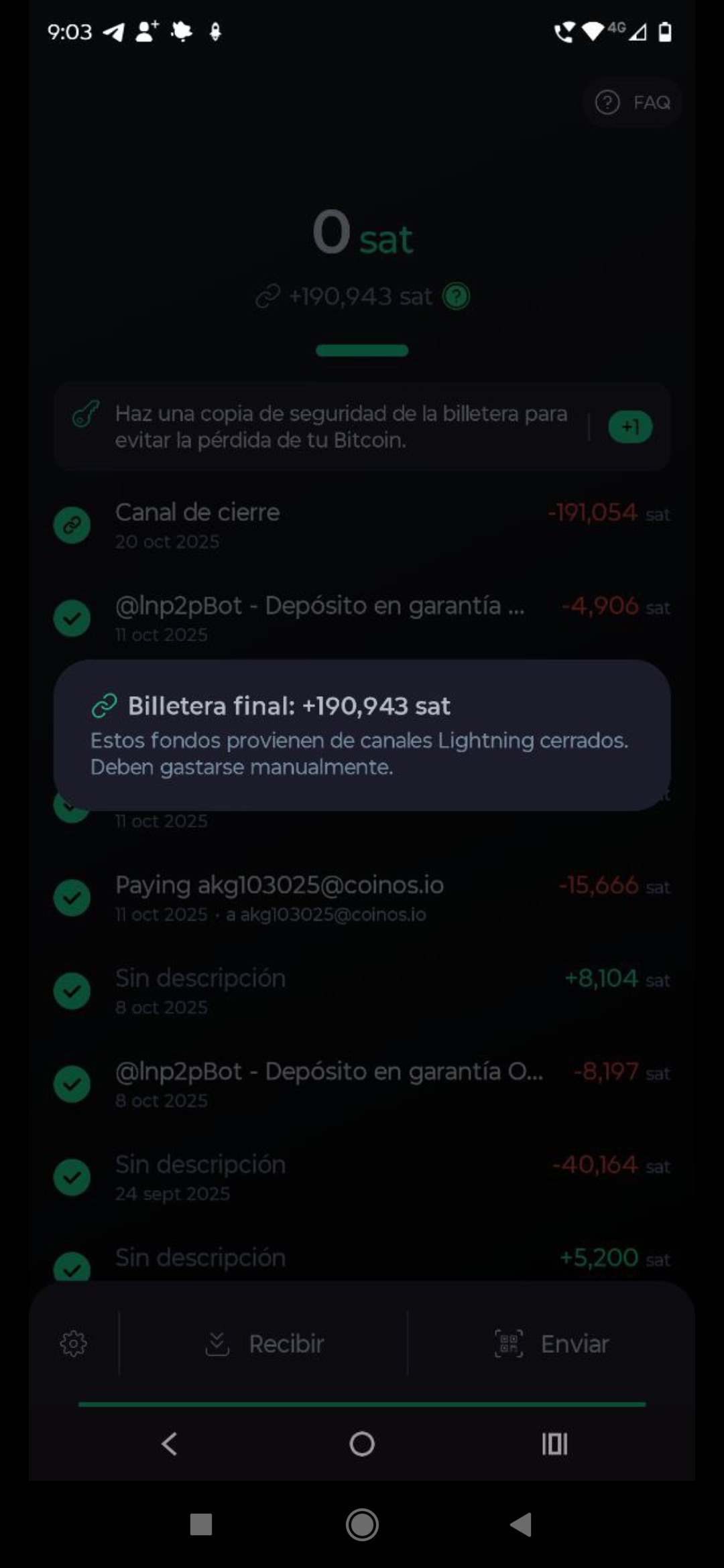View the +8,104 sat received payment
The width and height of the screenshot is (724, 1568).
pos(362,991)
